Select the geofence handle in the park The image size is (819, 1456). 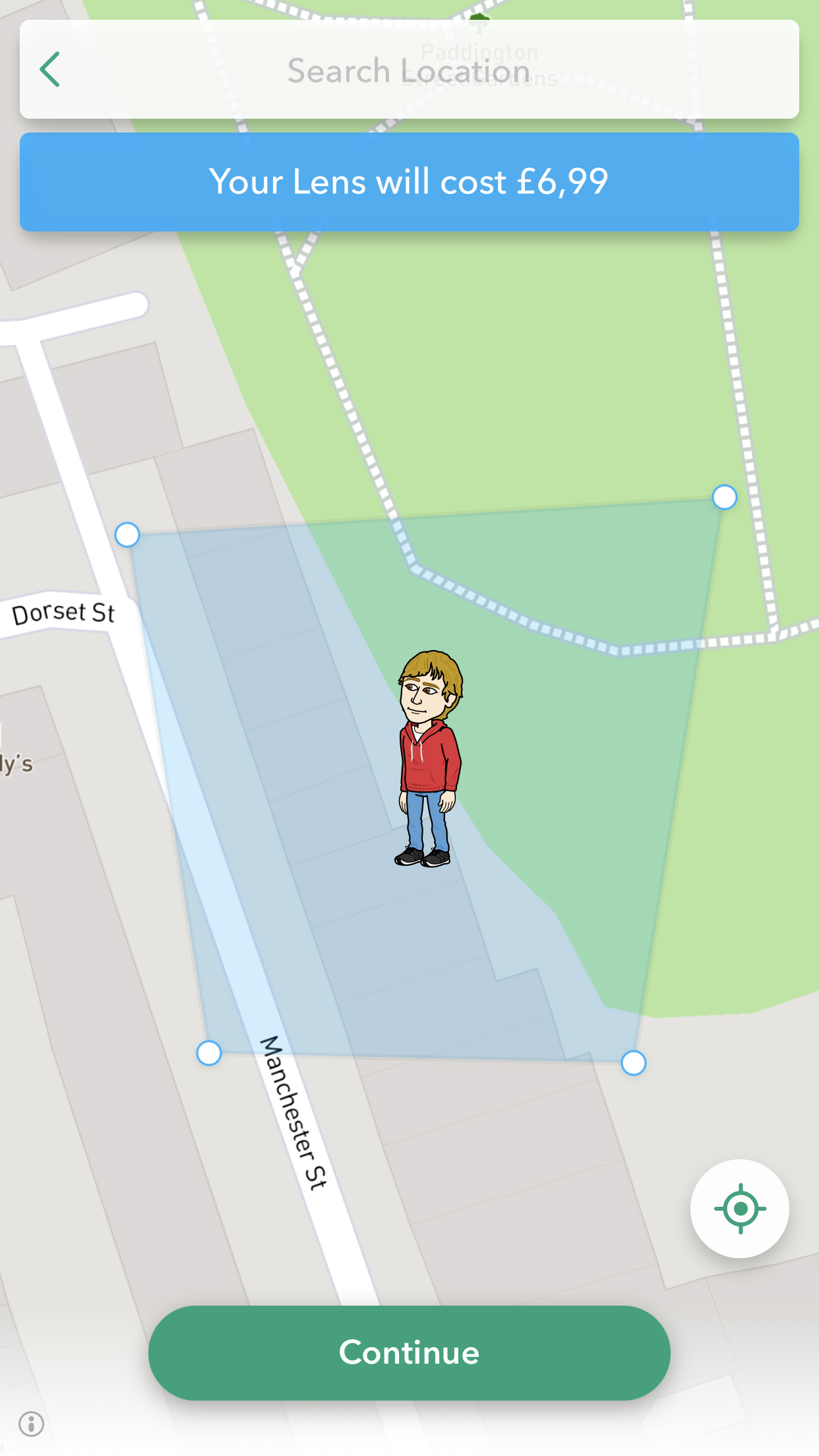[x=725, y=497]
